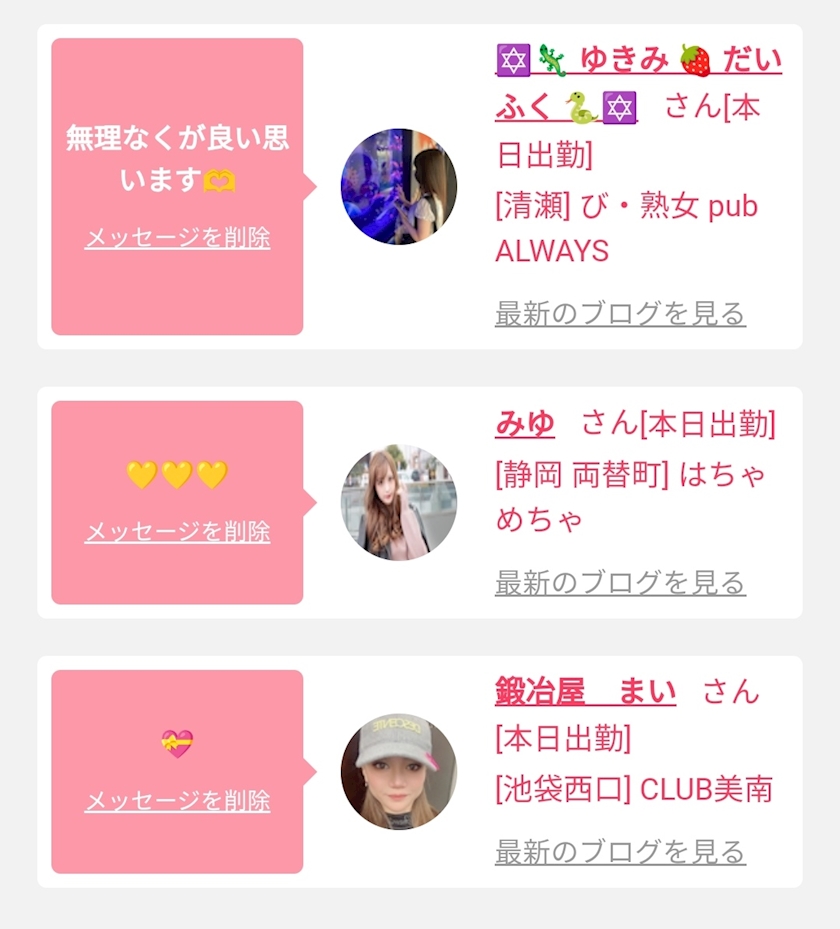
Task: Open ゆきみ だいふく's profile name link
Action: 637,62
